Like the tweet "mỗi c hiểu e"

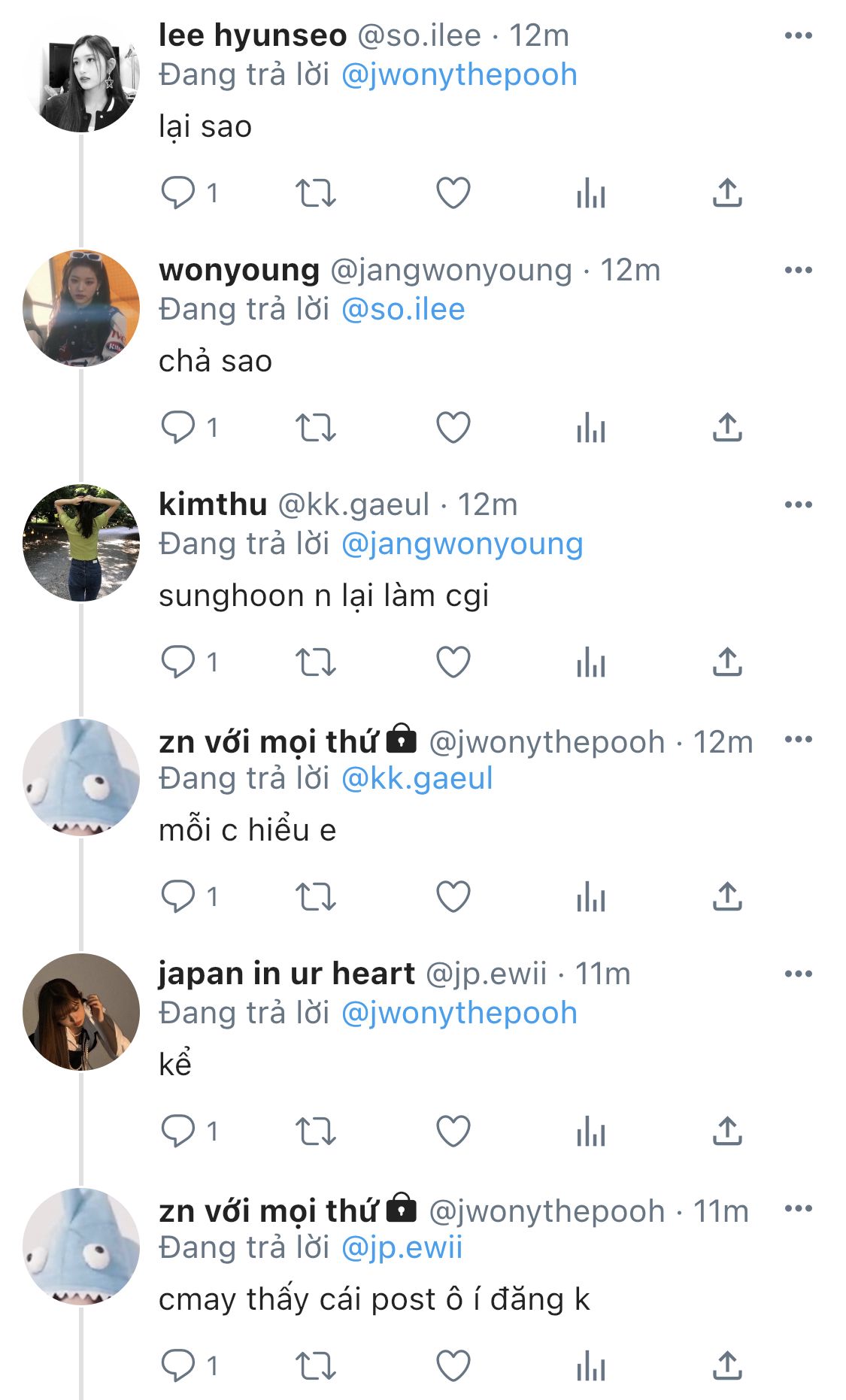pyautogui.click(x=453, y=897)
